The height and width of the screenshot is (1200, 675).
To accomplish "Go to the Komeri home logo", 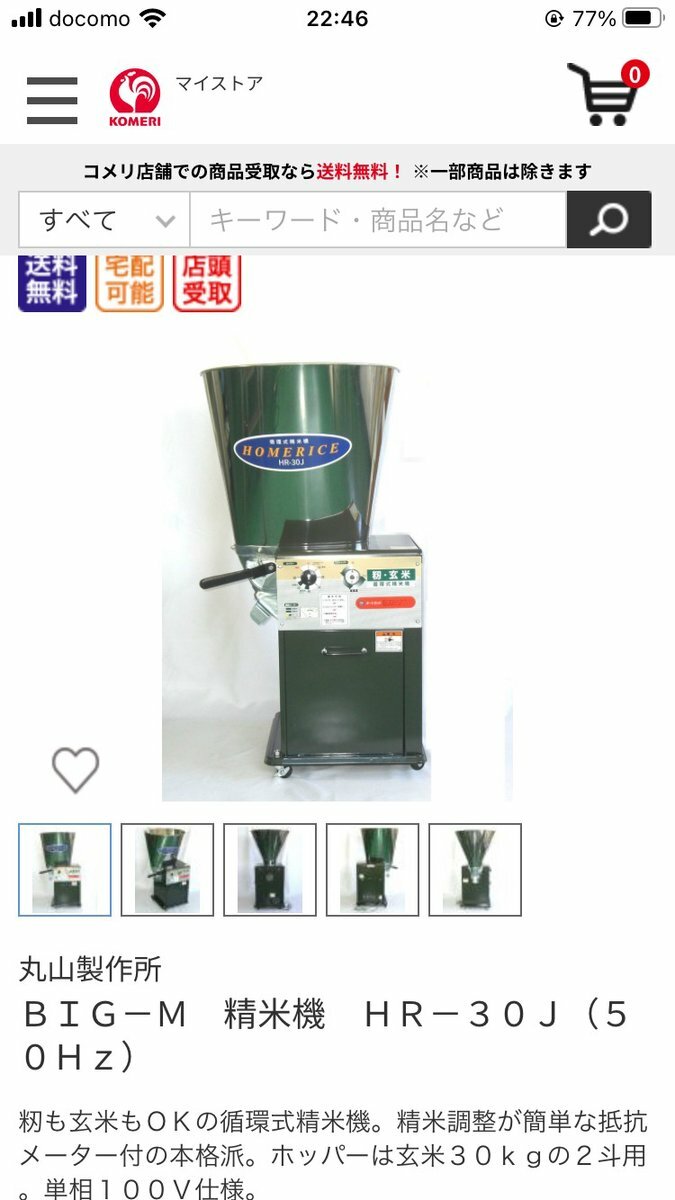I will 135,98.
